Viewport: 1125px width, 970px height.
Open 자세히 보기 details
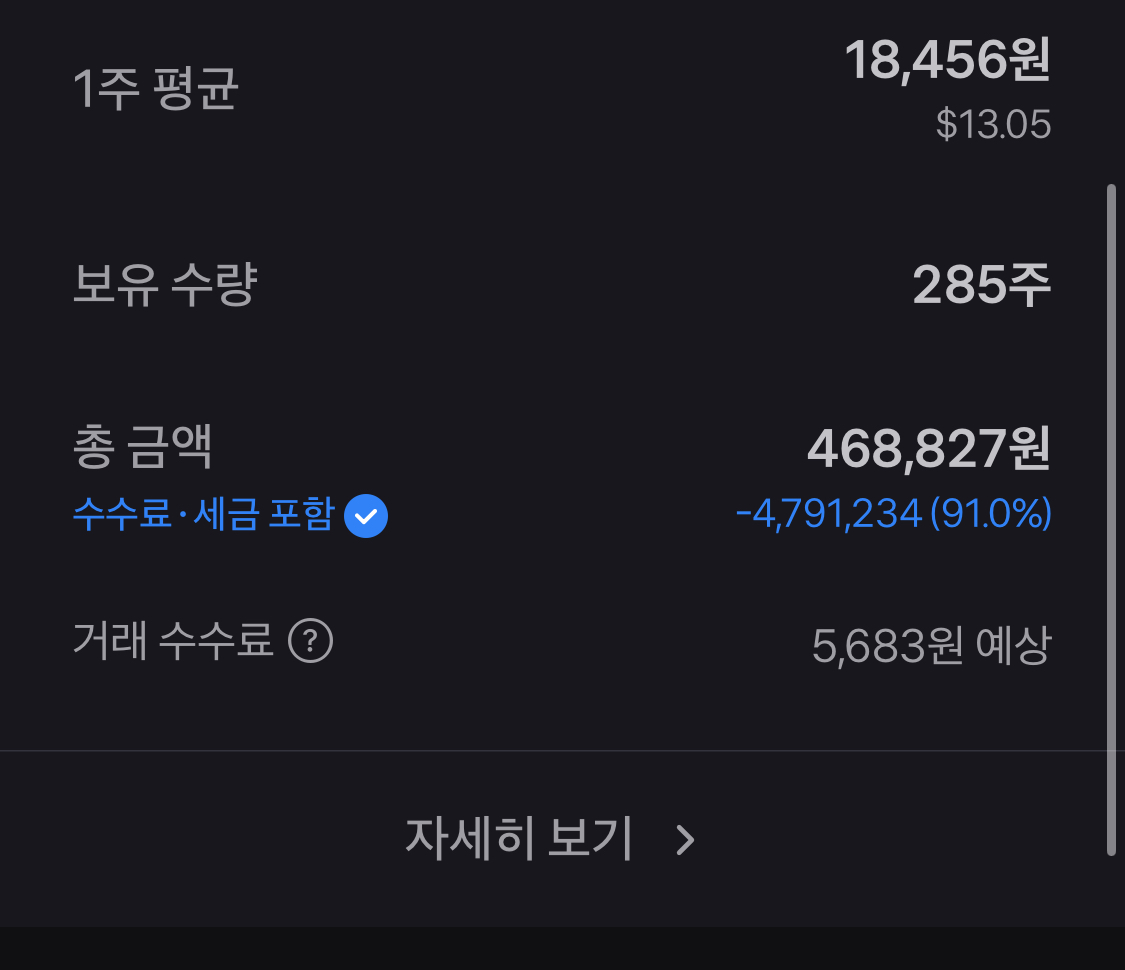pos(548,839)
